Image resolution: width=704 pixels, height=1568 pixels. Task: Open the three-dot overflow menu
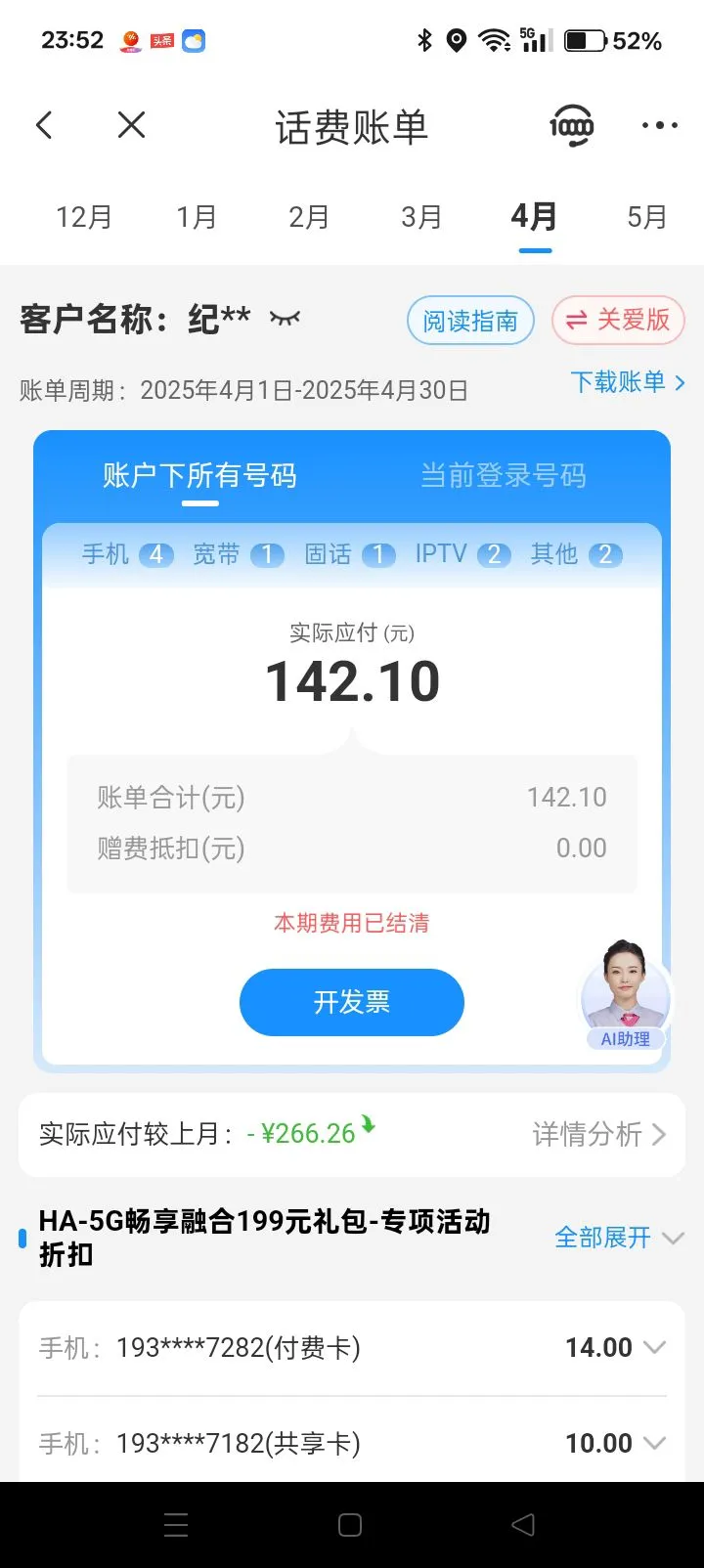660,125
